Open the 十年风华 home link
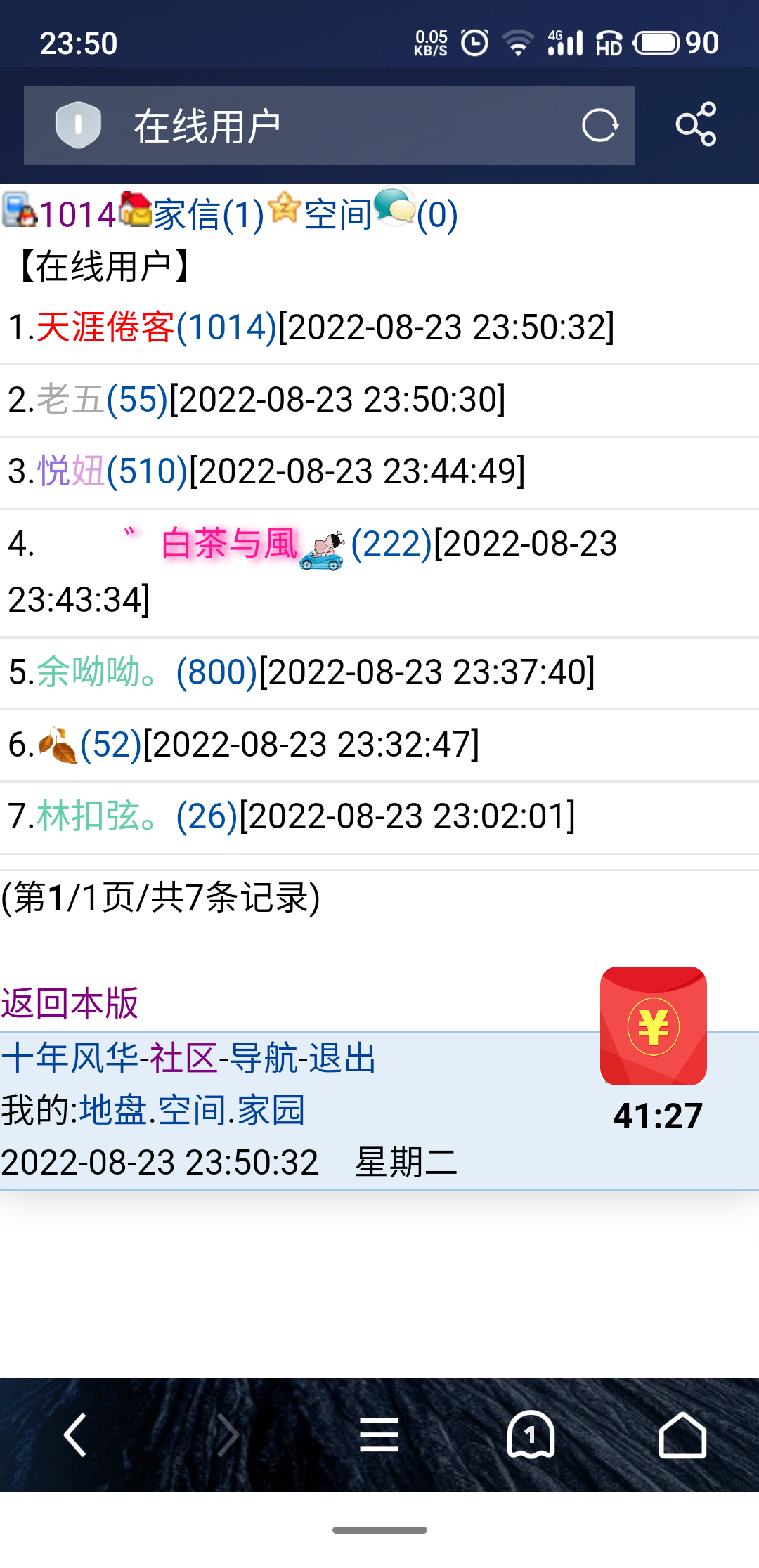759x1568 pixels. coord(69,1058)
